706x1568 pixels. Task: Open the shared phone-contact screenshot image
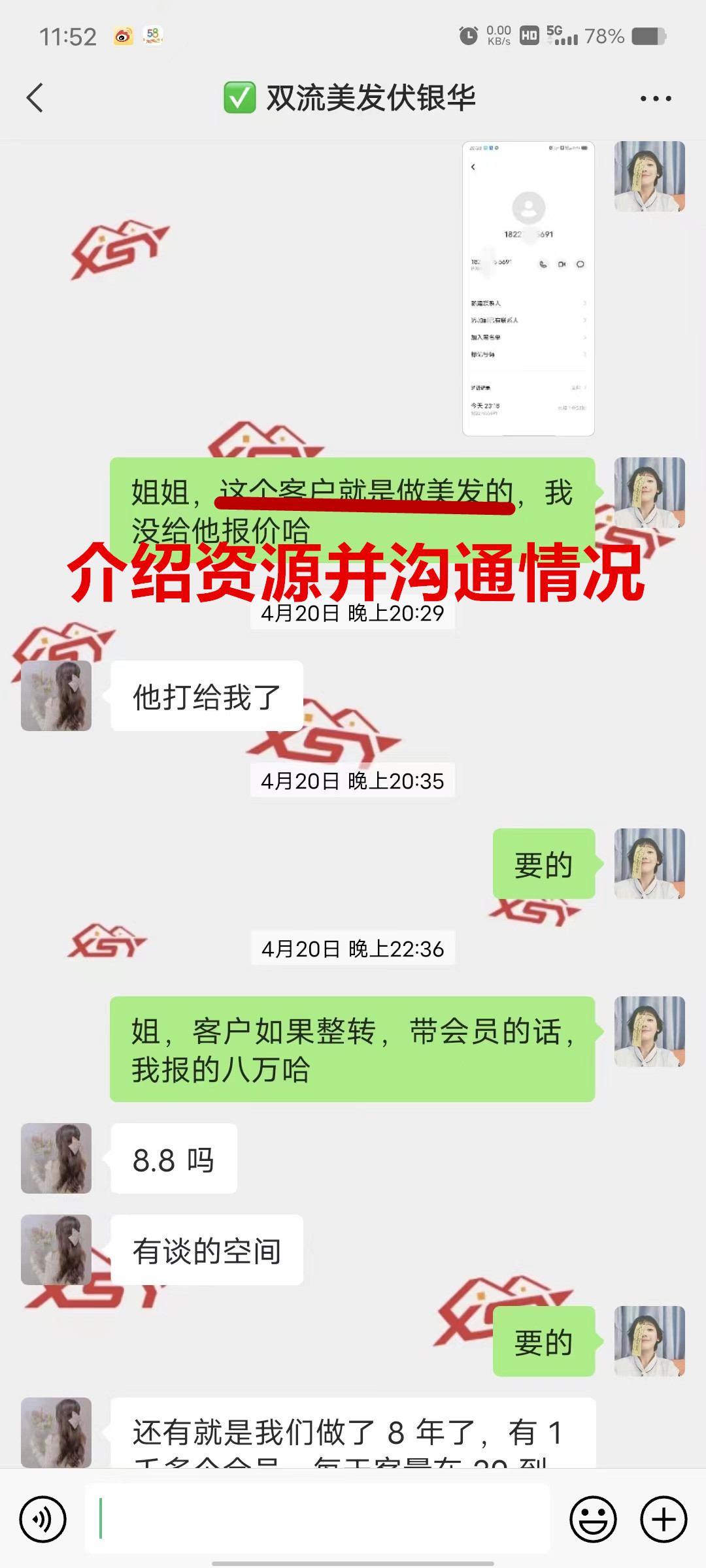pos(528,288)
